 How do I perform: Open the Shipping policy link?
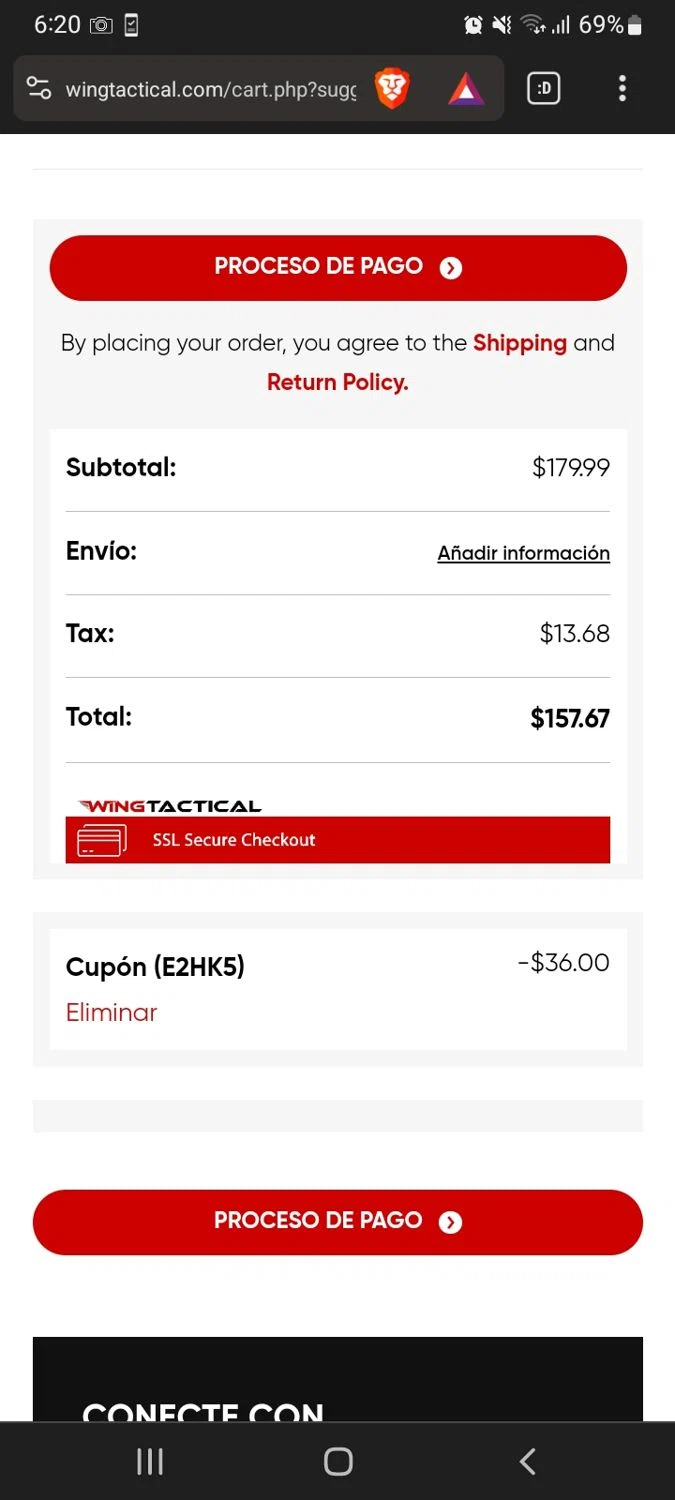click(519, 343)
